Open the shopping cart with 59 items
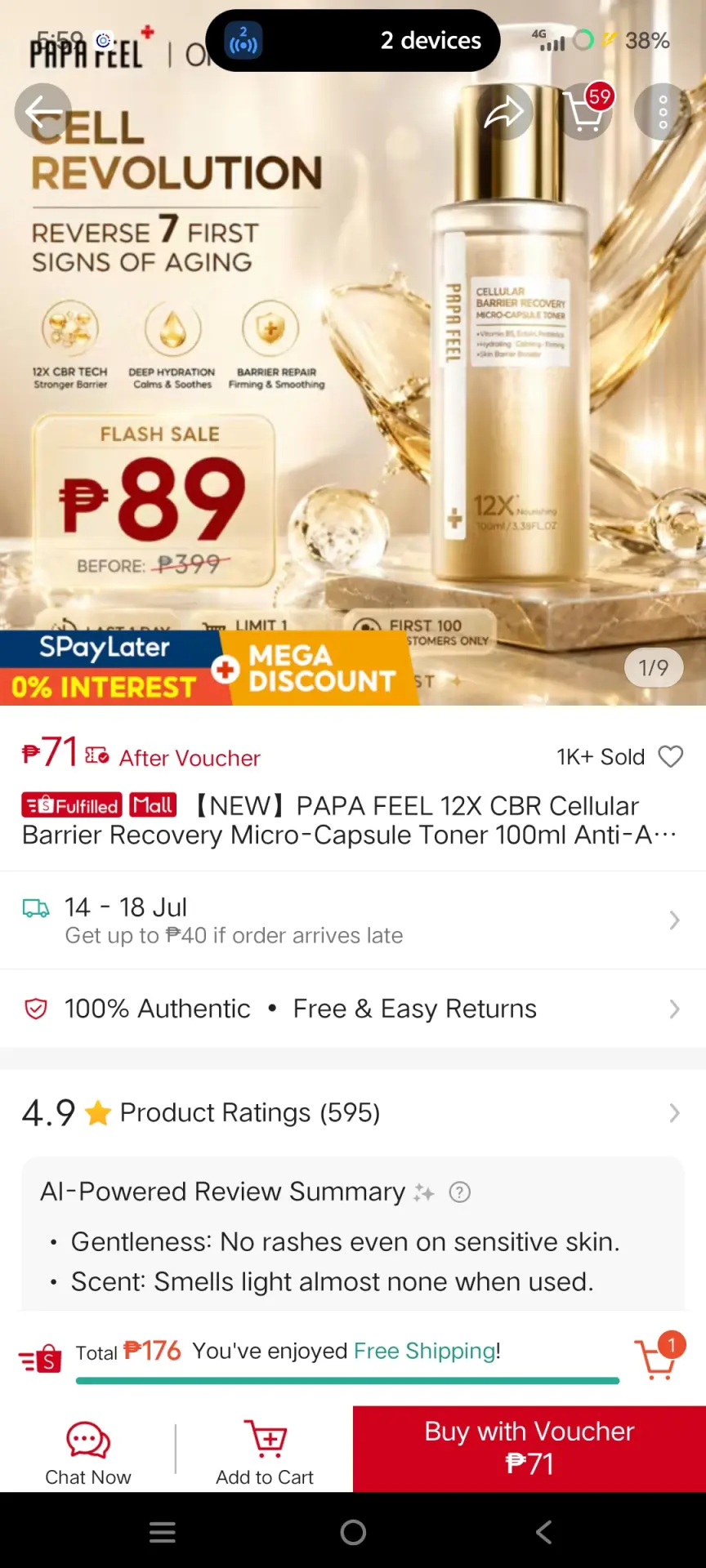Viewport: 706px width, 1568px height. click(x=587, y=112)
